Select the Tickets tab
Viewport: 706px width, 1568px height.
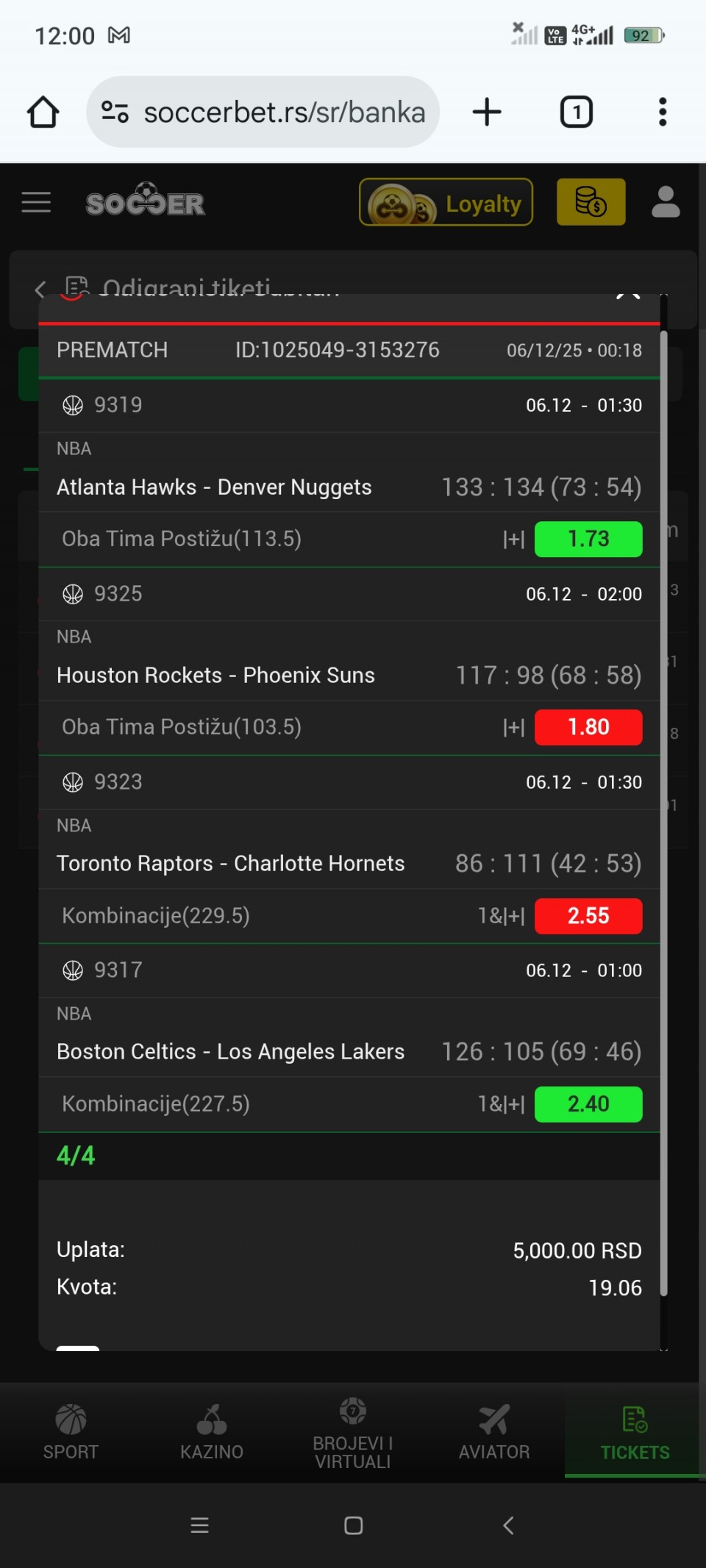tap(635, 1432)
